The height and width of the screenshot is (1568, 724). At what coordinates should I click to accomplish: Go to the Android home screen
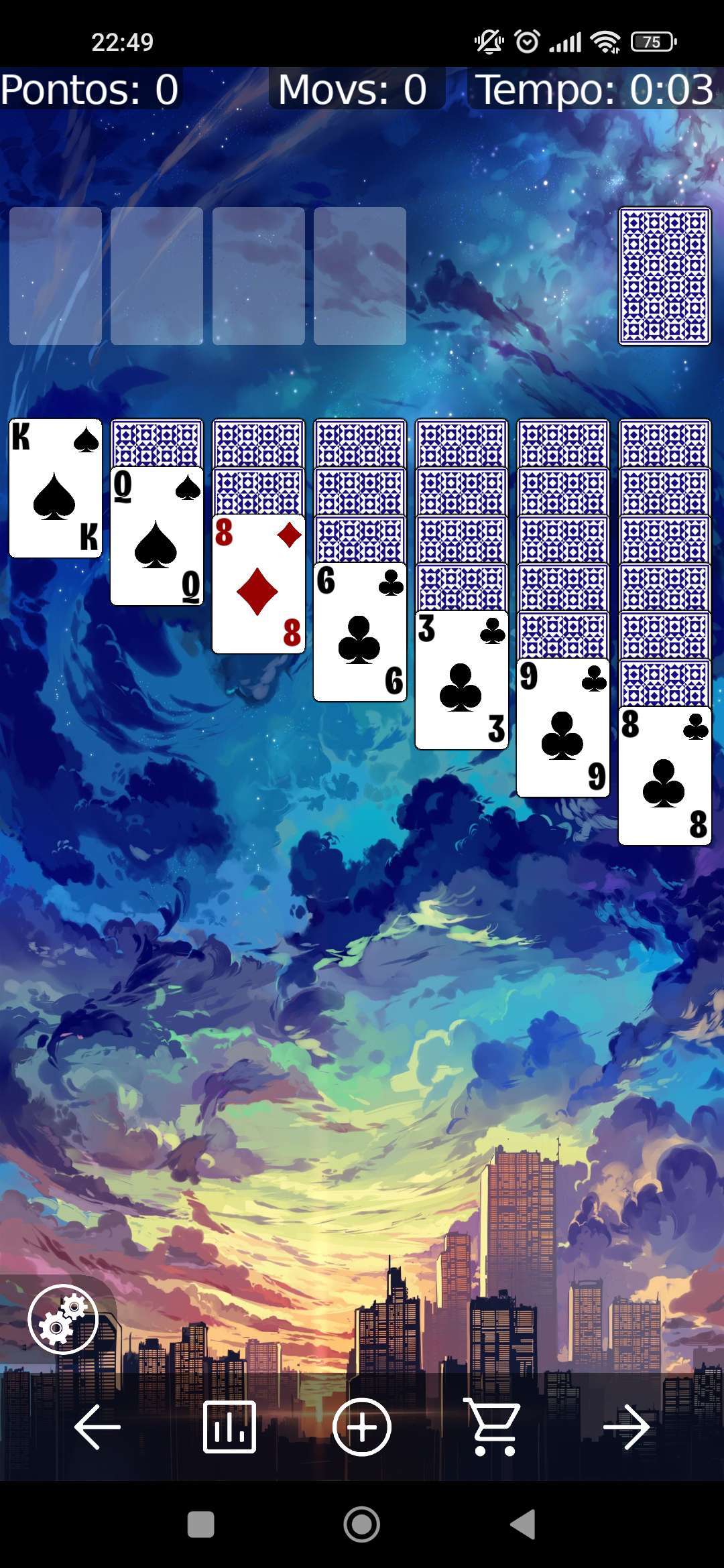pyautogui.click(x=362, y=1524)
